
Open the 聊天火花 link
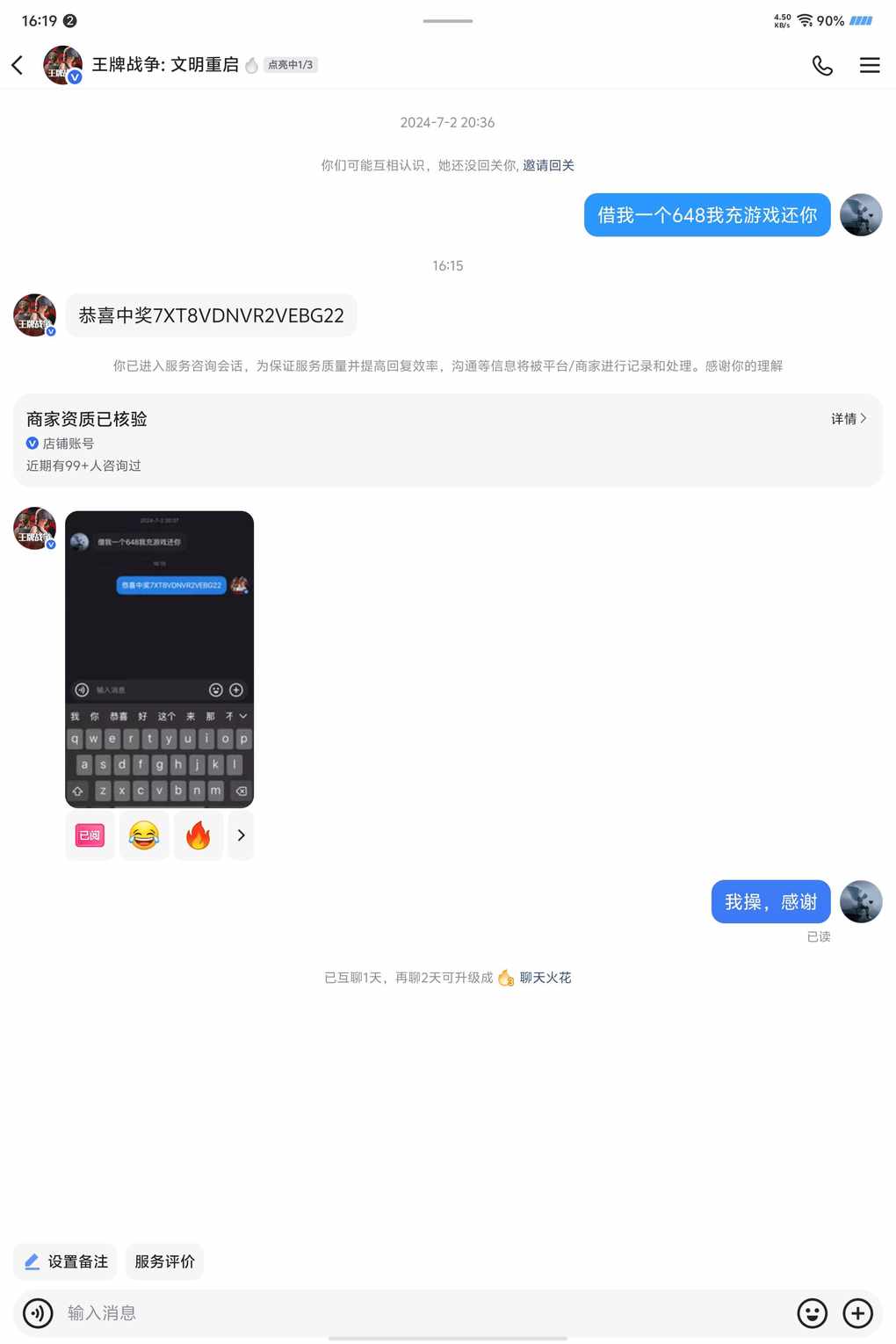click(545, 978)
